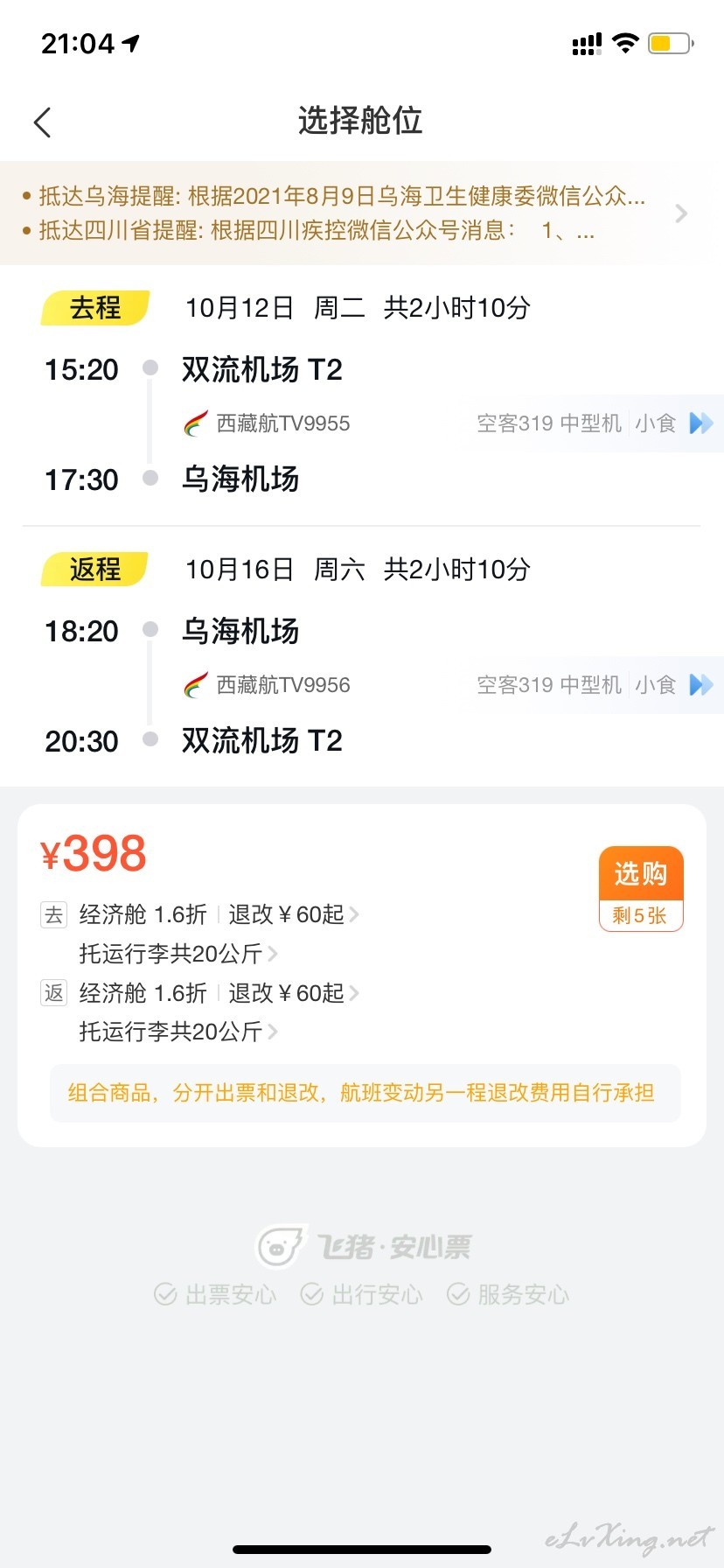Open outbound 托运行李共20公斤 baggage details
This screenshot has width=724, height=1568.
pos(178,954)
